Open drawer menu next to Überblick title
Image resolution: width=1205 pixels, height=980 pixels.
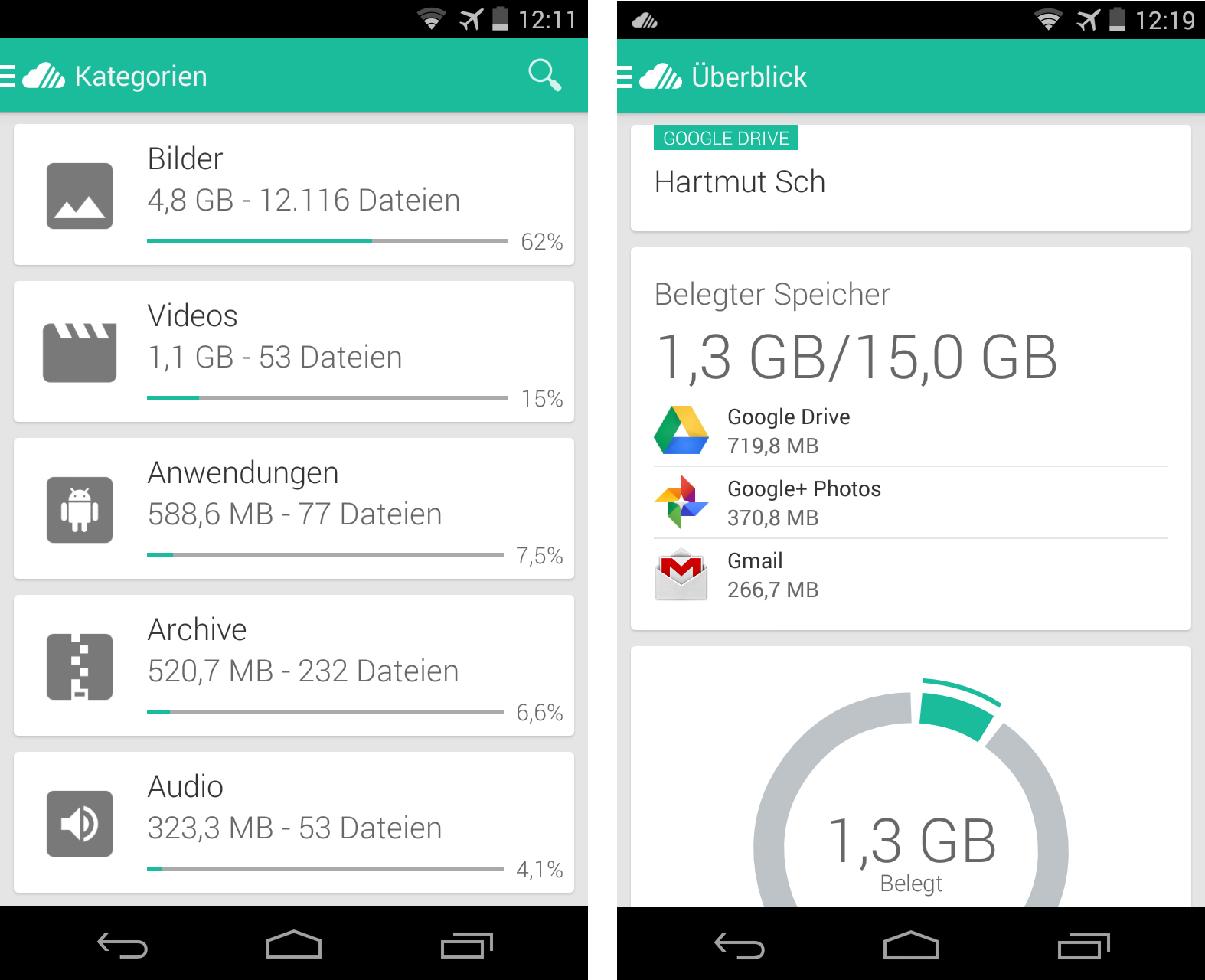point(625,77)
